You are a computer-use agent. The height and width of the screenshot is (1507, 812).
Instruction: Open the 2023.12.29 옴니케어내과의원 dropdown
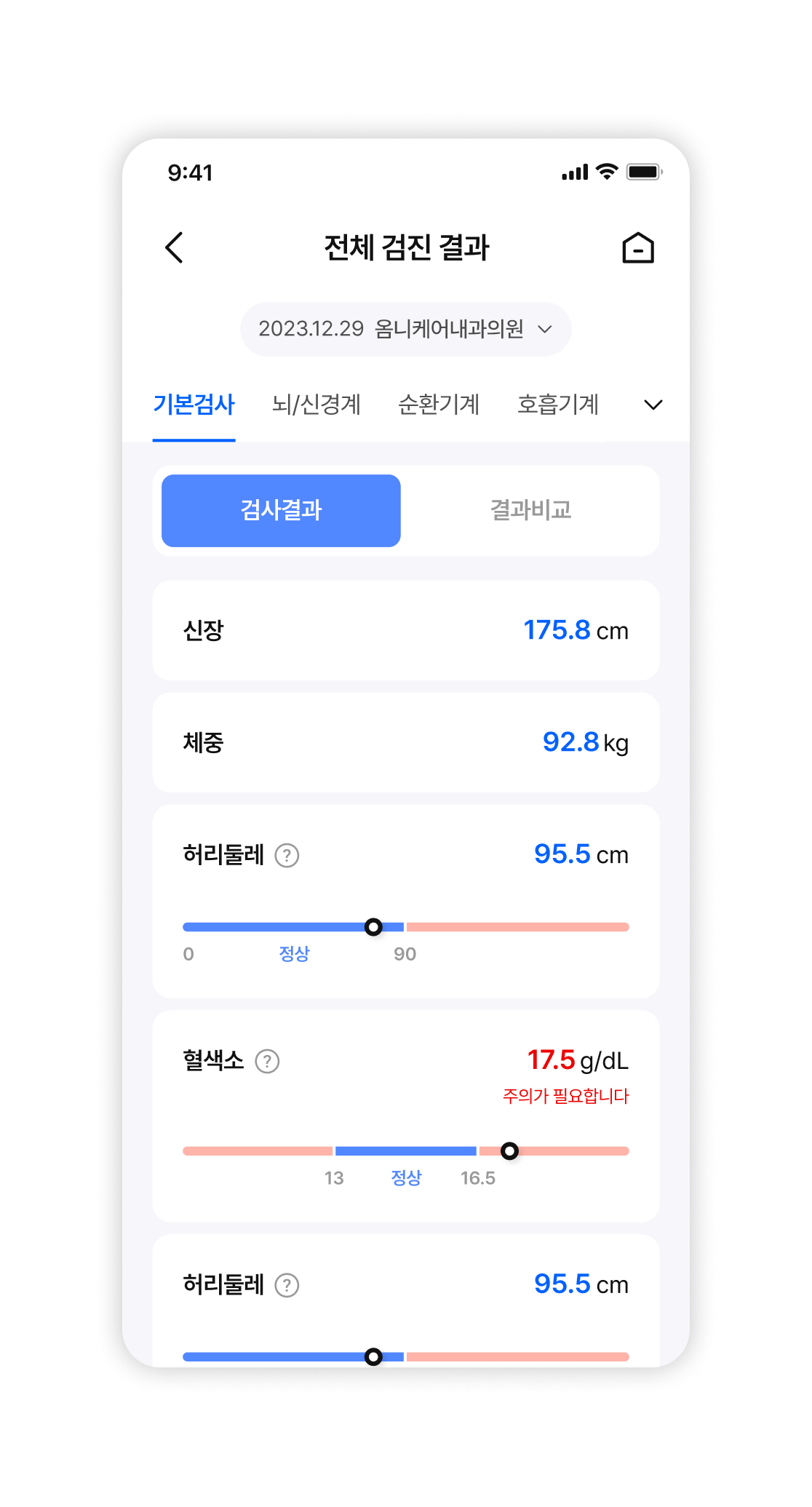405,329
